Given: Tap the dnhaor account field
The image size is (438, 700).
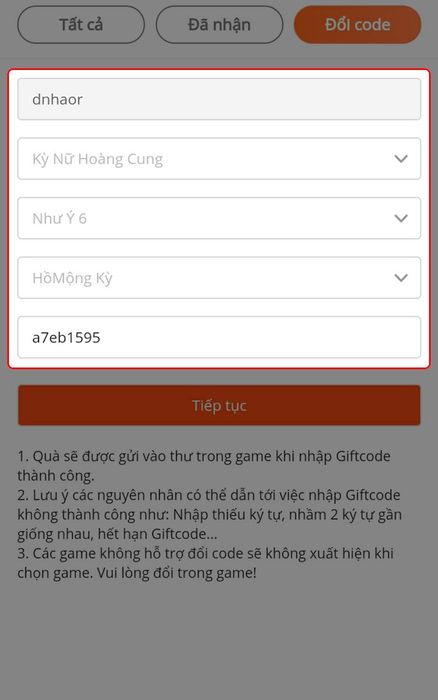Looking at the screenshot, I should [x=219, y=99].
